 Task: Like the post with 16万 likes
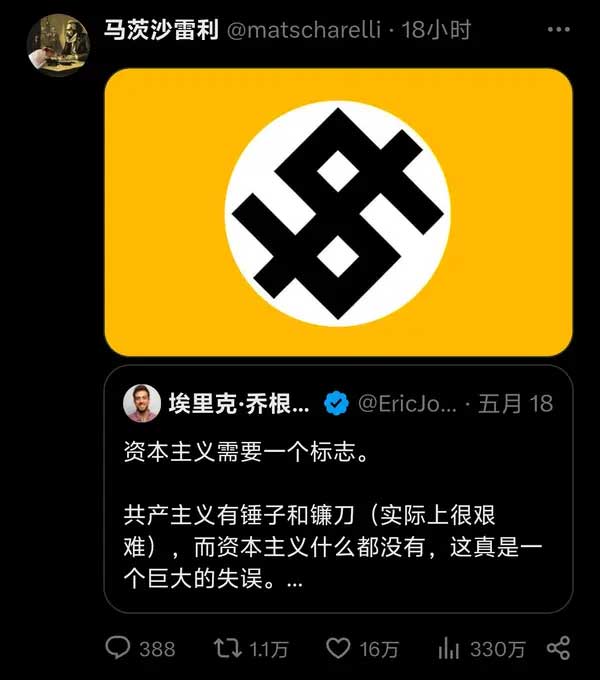point(339,648)
